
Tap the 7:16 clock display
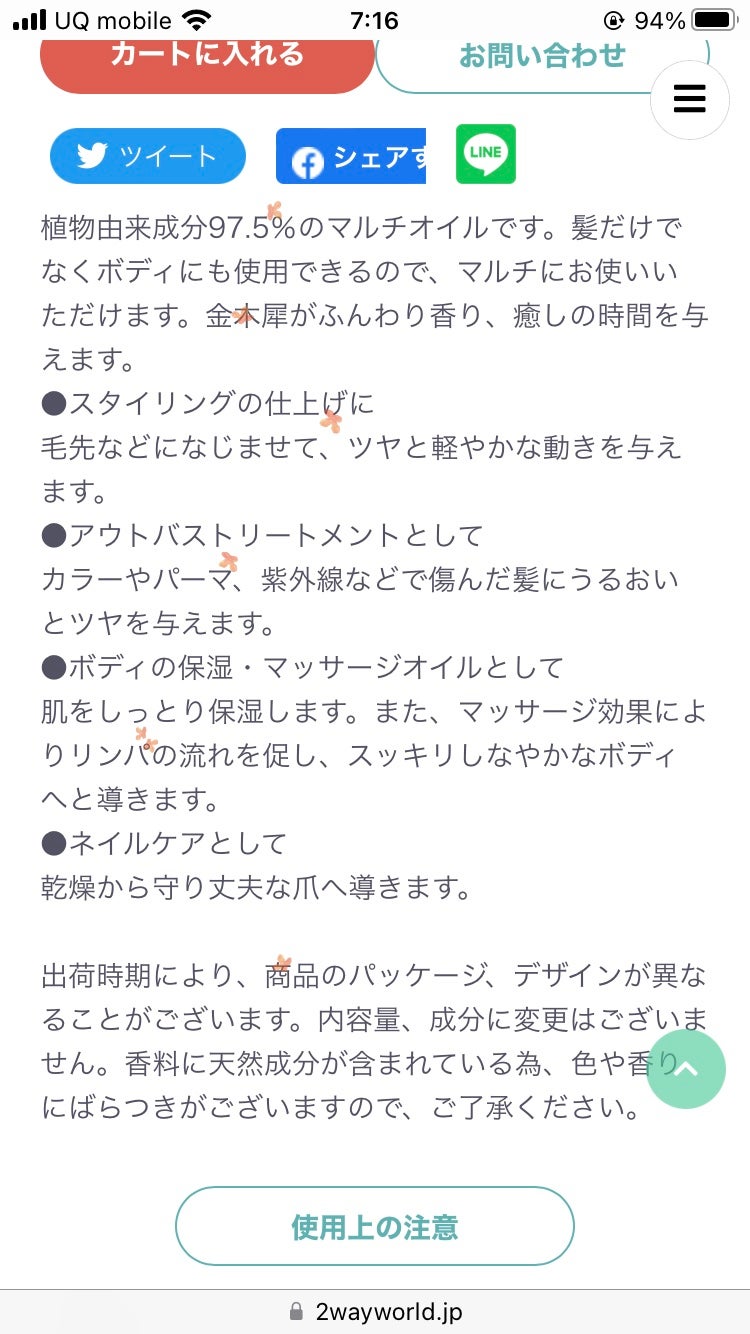tap(375, 17)
